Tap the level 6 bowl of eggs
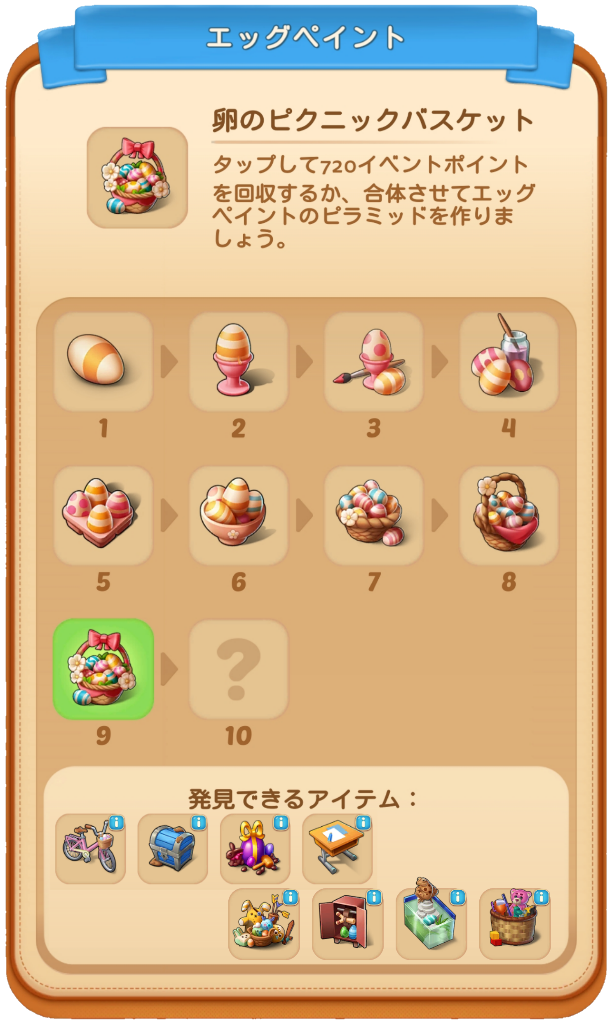Viewport: 612px width, 1024px height. pyautogui.click(x=238, y=515)
